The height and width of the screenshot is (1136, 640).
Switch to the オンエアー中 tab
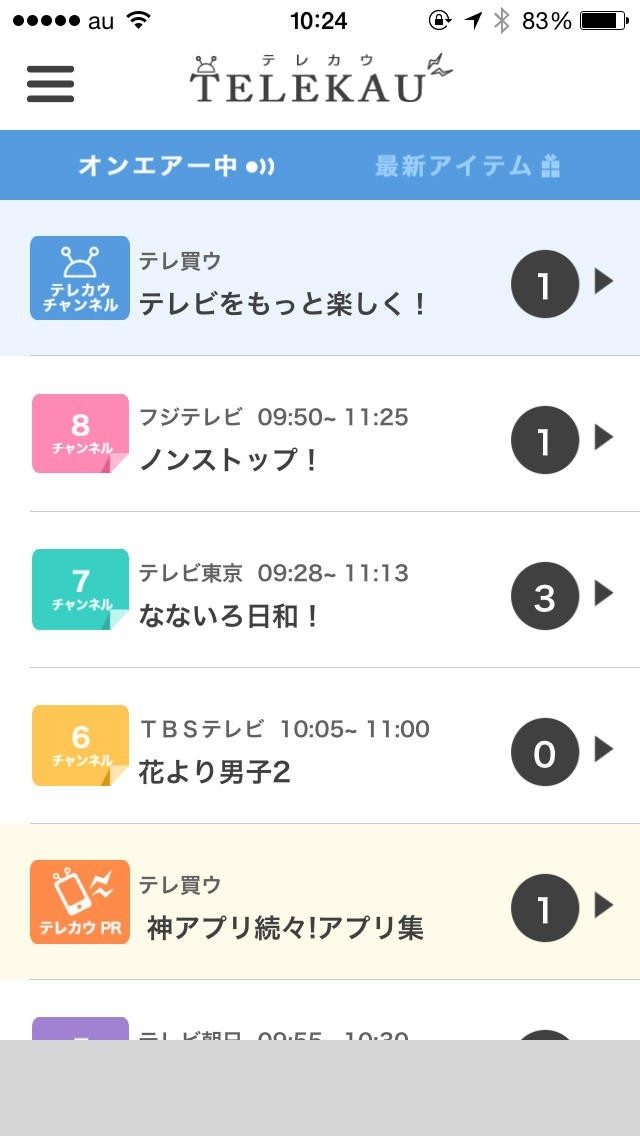[176, 166]
